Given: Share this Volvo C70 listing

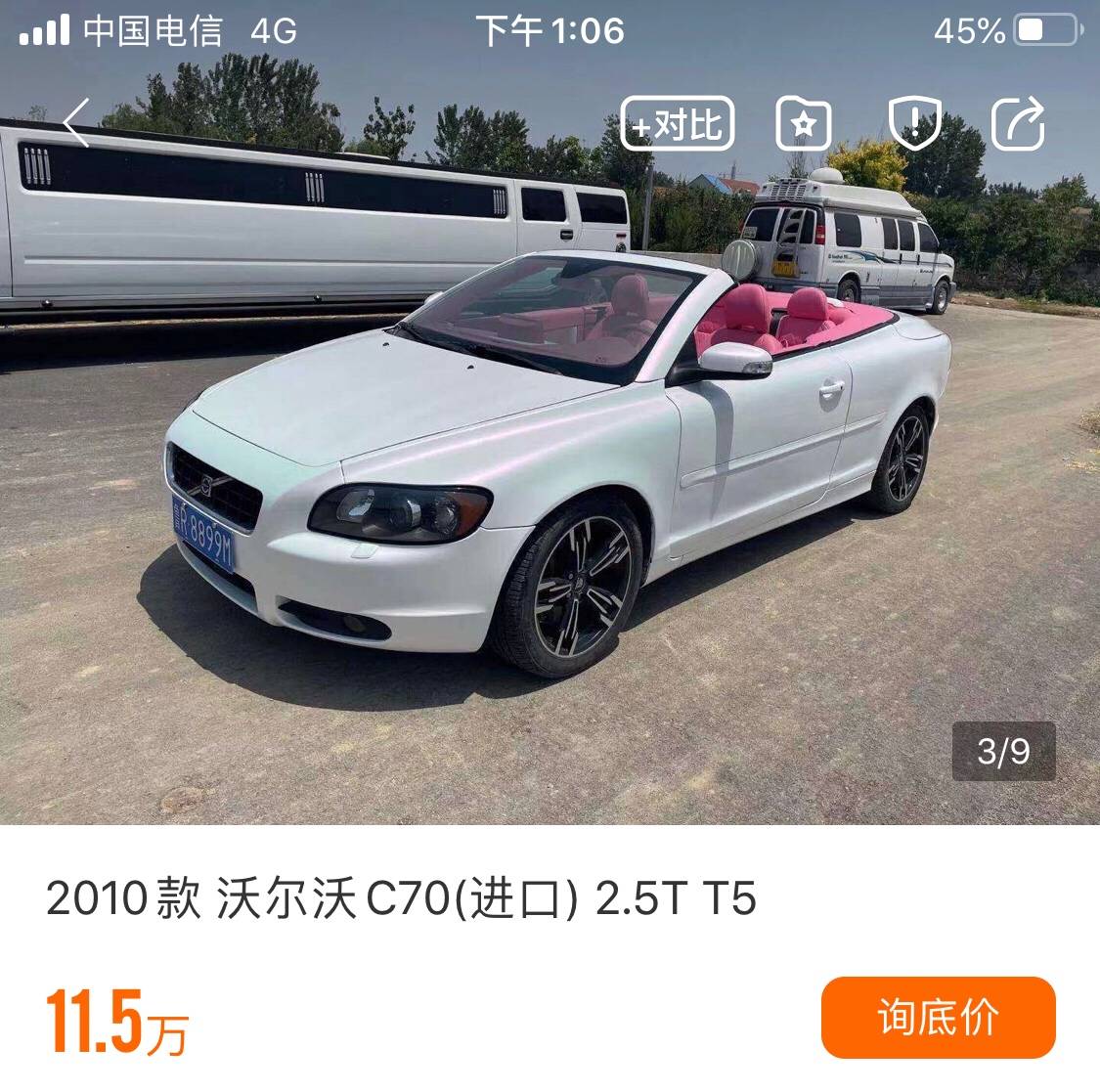Looking at the screenshot, I should pos(1018,124).
